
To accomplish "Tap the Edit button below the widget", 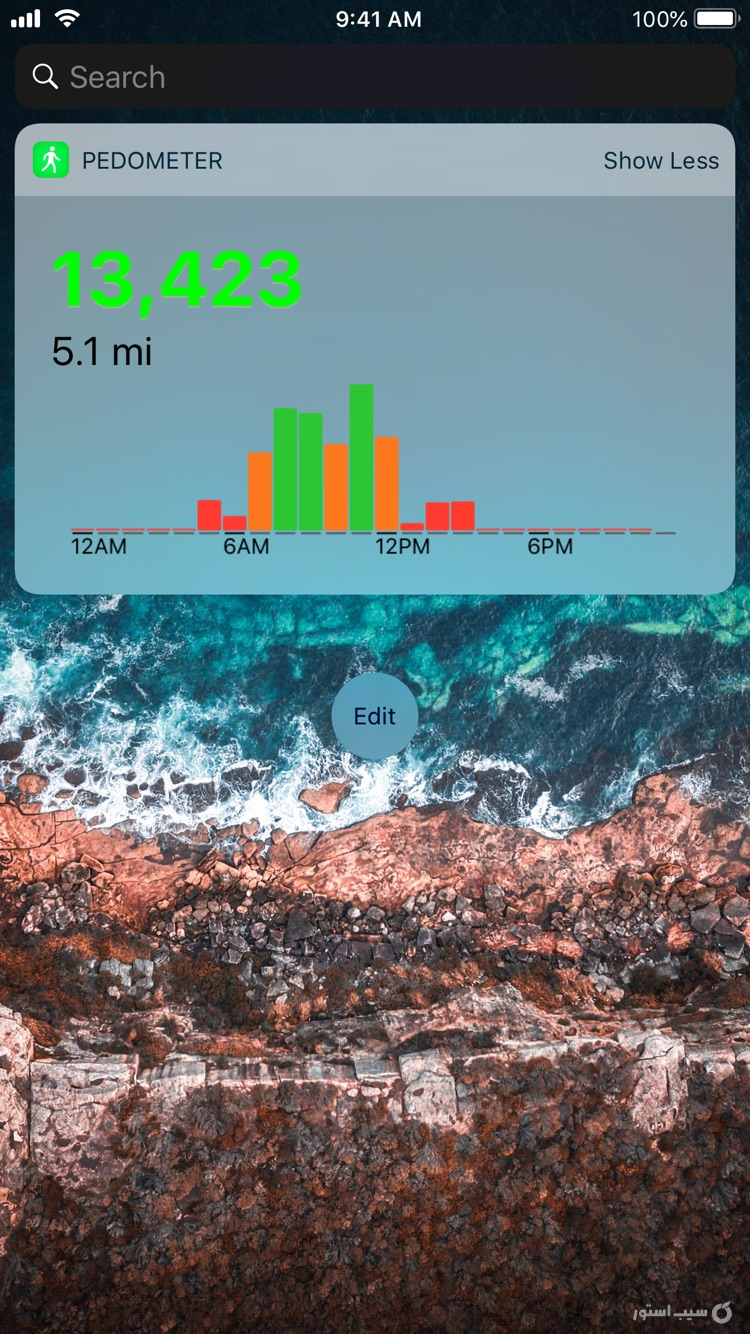I will click(x=373, y=716).
